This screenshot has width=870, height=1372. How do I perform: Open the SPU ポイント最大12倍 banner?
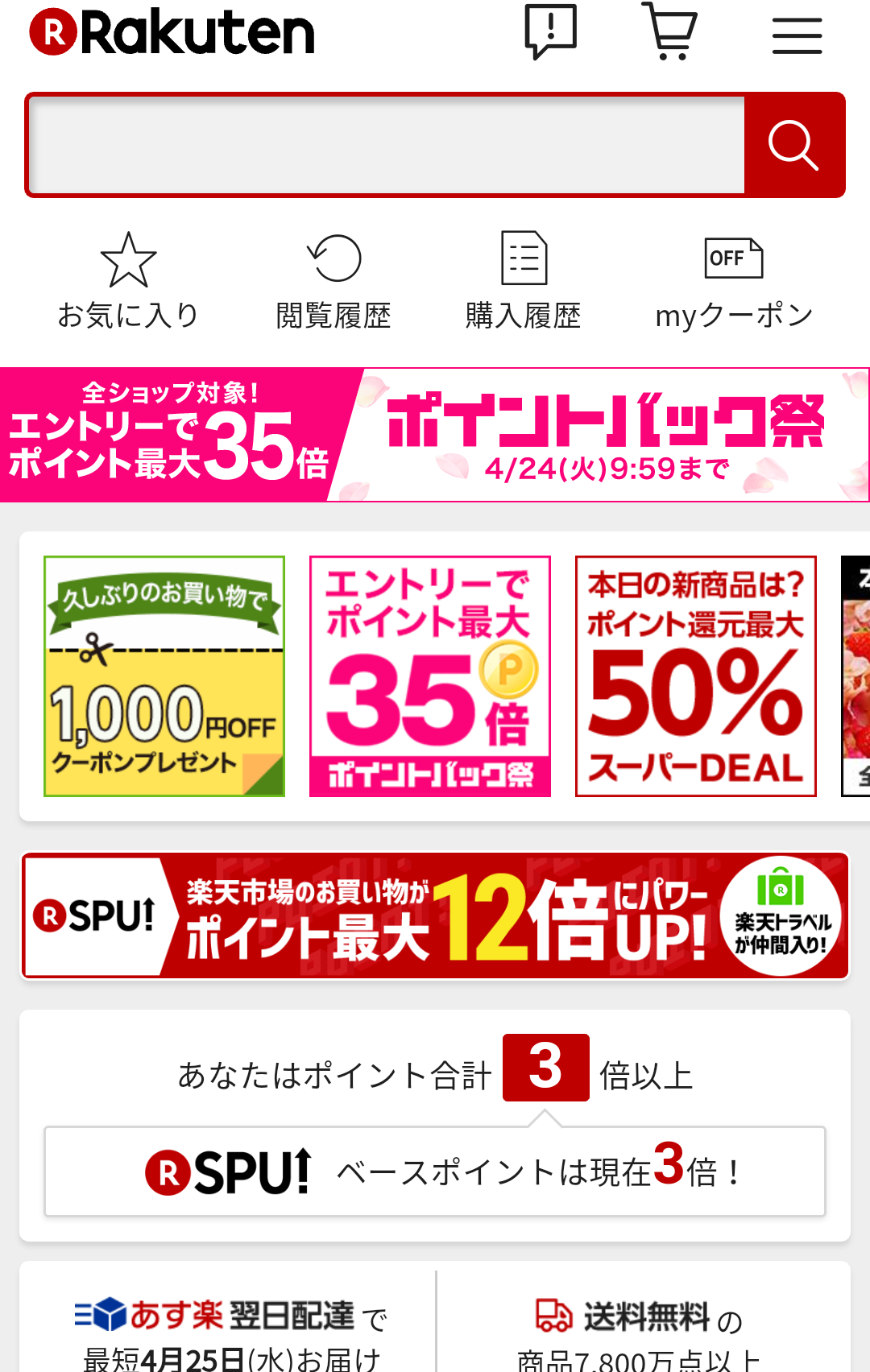point(435,915)
